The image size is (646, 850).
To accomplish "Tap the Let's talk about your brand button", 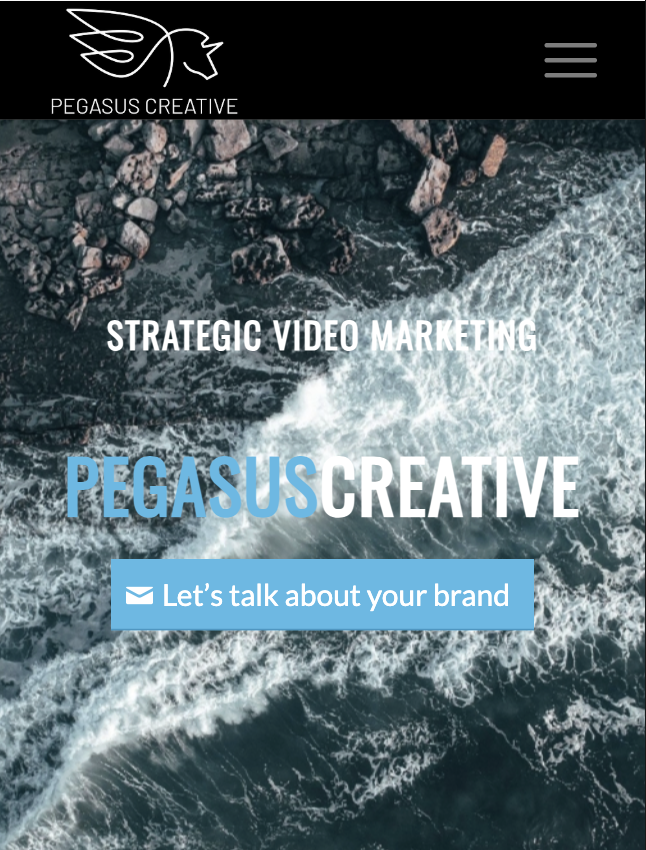I will coord(322,595).
